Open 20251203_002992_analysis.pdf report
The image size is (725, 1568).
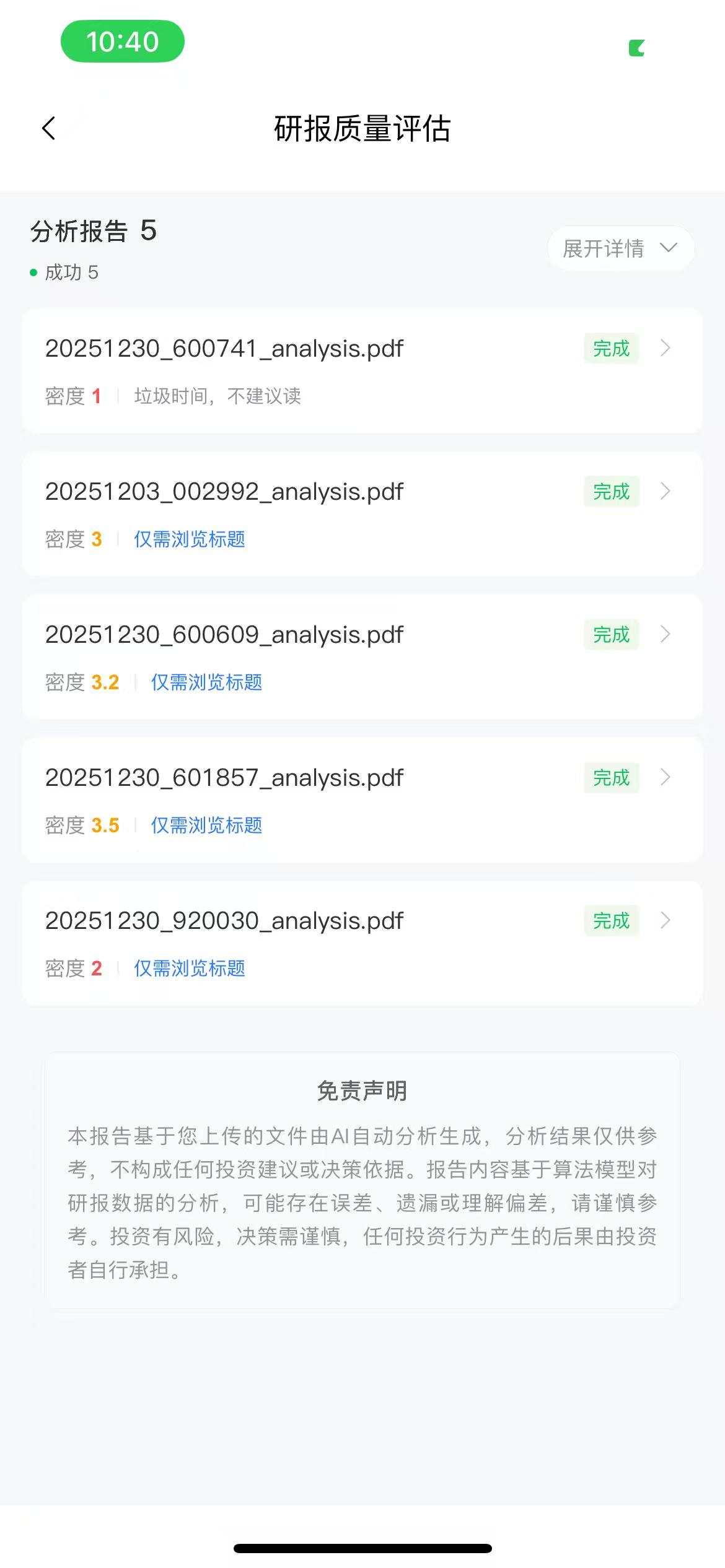(x=362, y=513)
